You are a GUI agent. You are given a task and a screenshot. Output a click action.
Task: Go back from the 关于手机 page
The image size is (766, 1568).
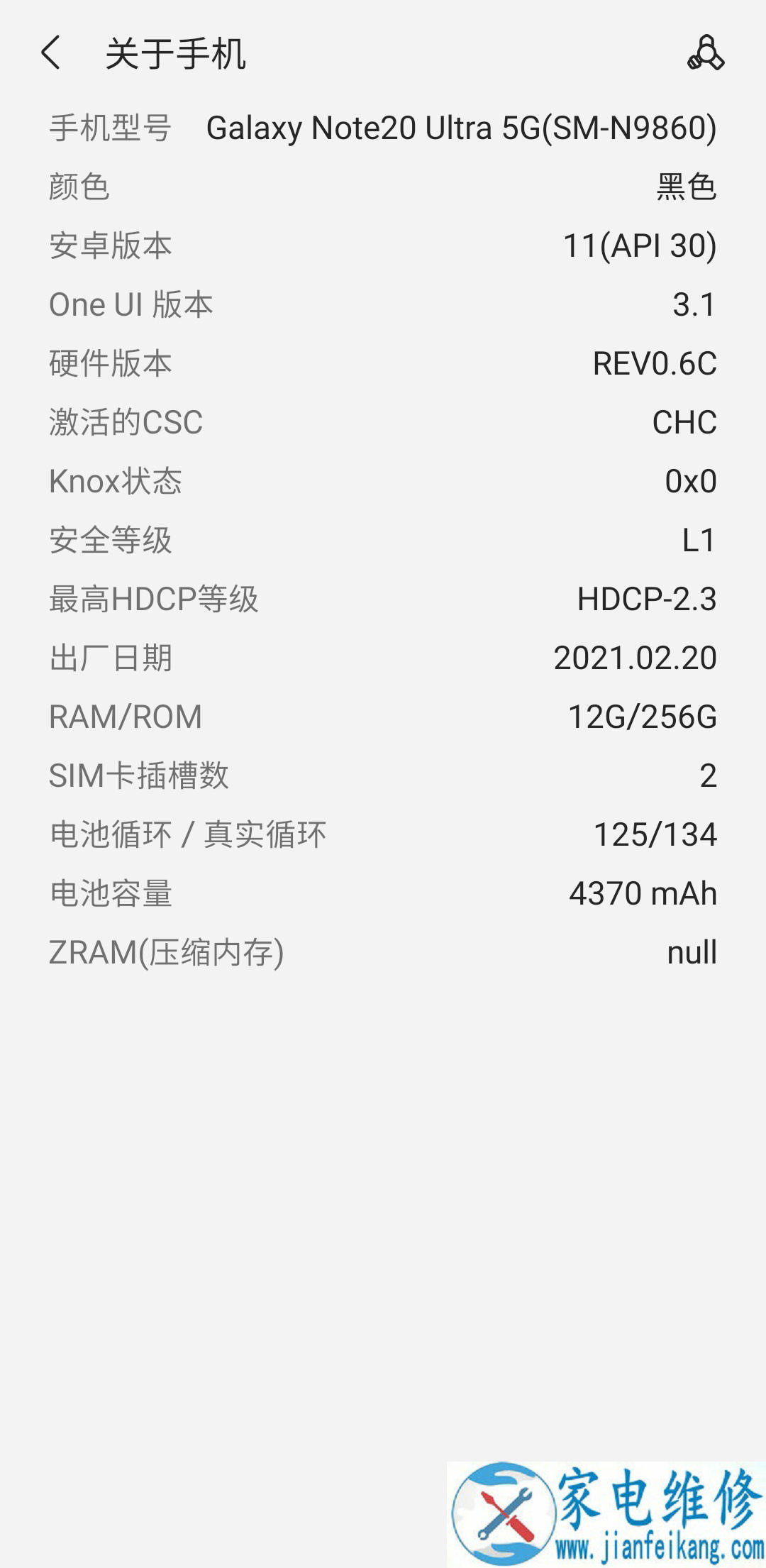click(50, 53)
